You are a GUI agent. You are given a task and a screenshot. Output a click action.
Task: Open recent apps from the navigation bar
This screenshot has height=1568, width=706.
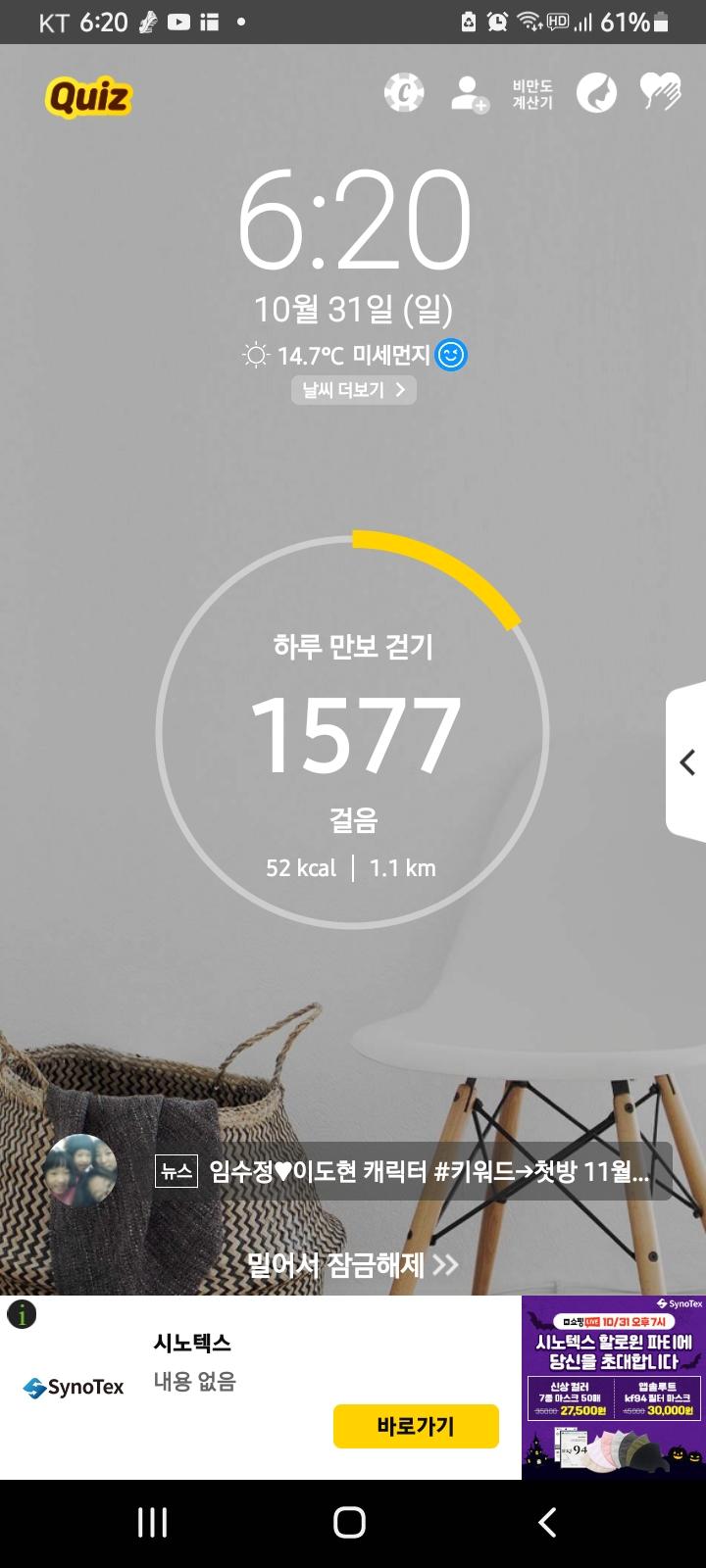coord(152,1522)
